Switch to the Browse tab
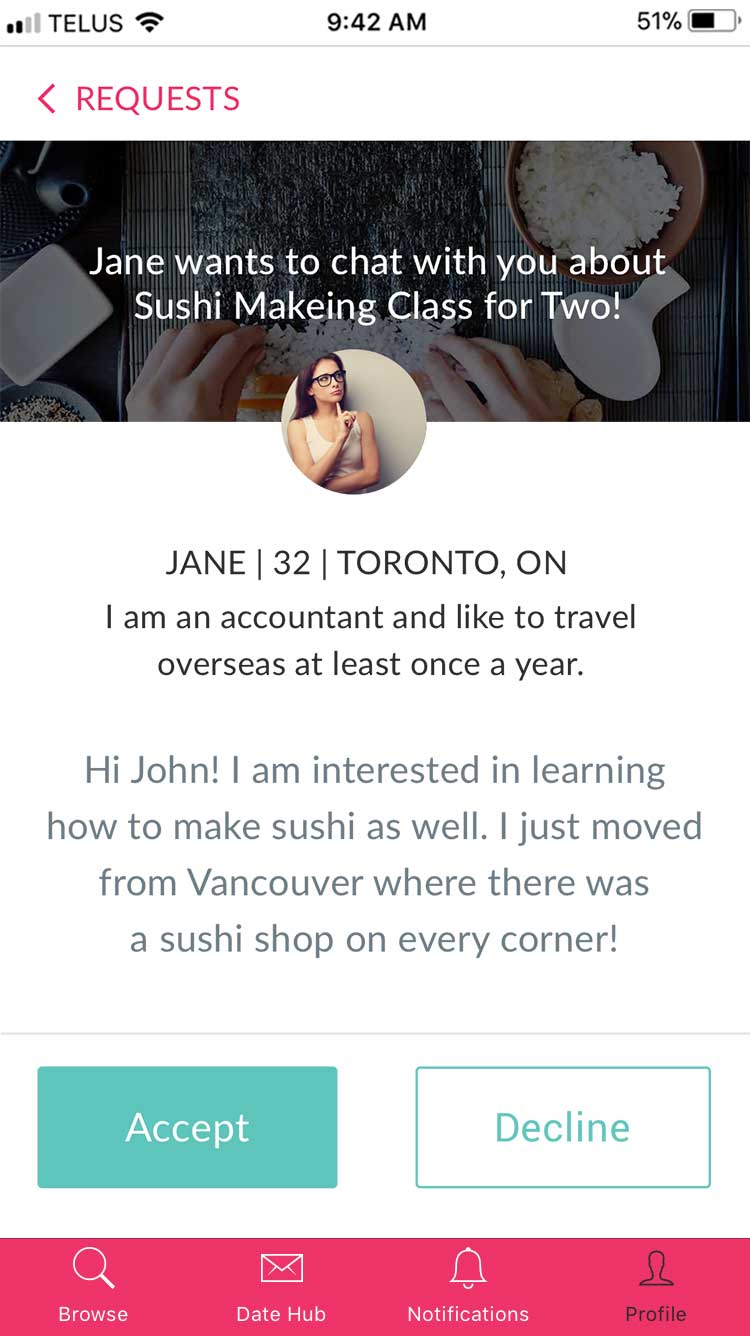This screenshot has width=750, height=1336. click(93, 1286)
